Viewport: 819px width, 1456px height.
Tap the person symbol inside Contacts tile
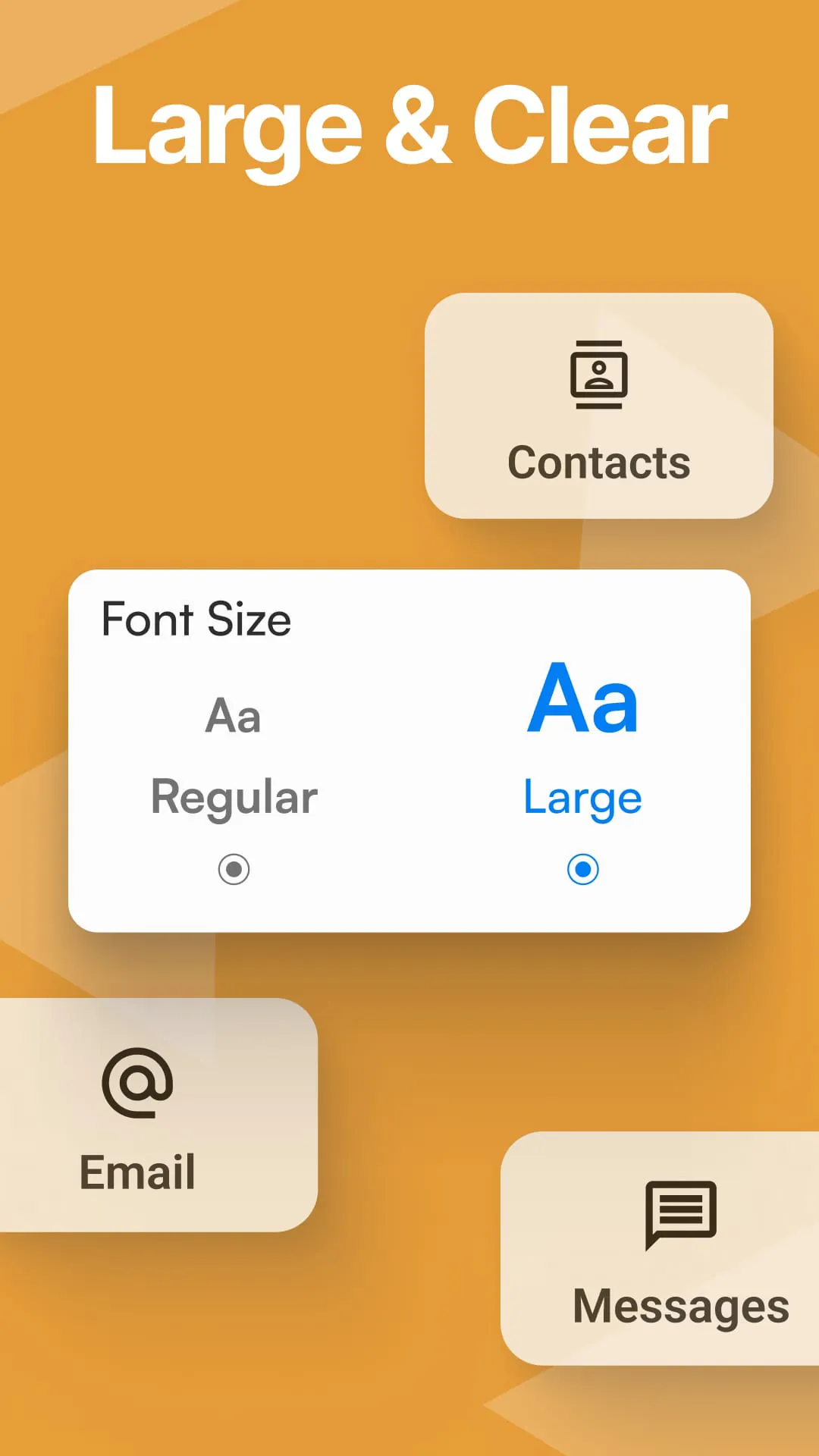pyautogui.click(x=598, y=378)
